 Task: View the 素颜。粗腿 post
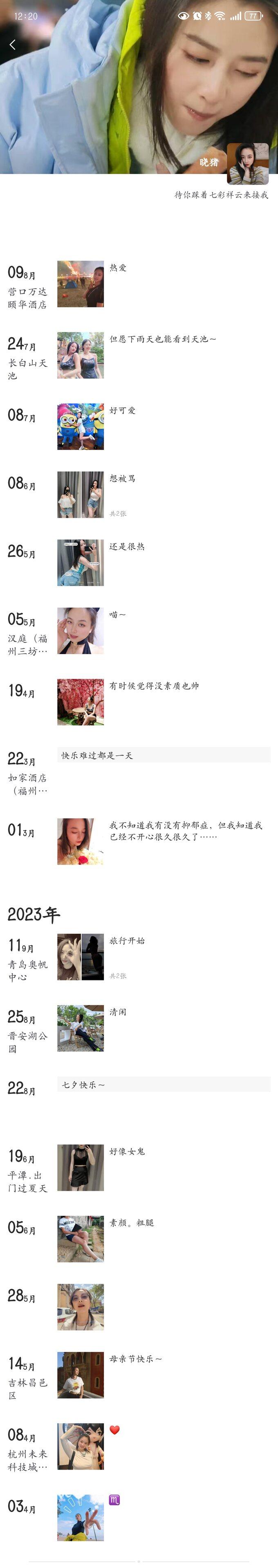(x=81, y=1239)
